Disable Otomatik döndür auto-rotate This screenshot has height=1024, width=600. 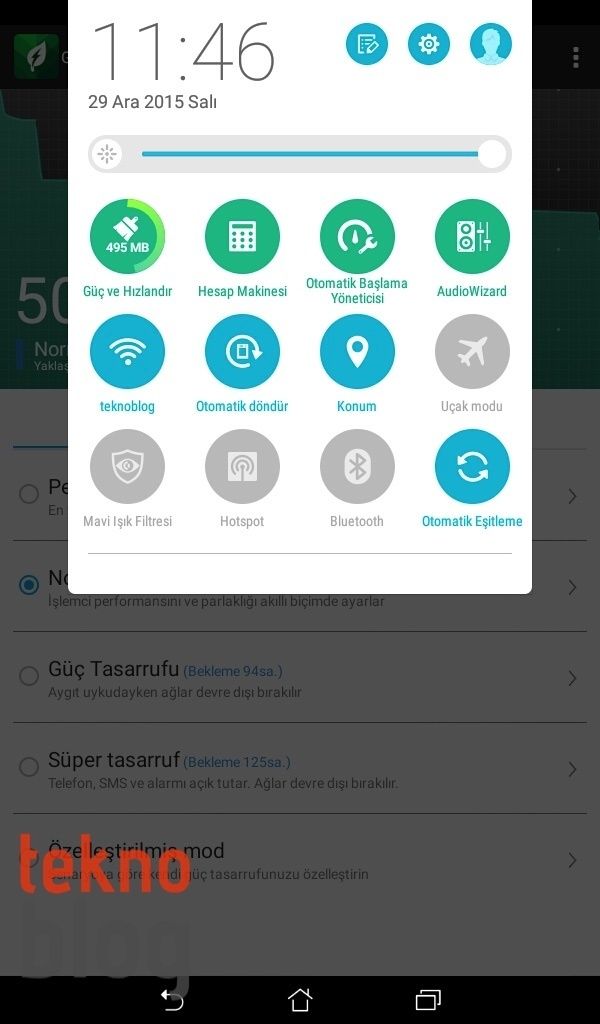242,352
